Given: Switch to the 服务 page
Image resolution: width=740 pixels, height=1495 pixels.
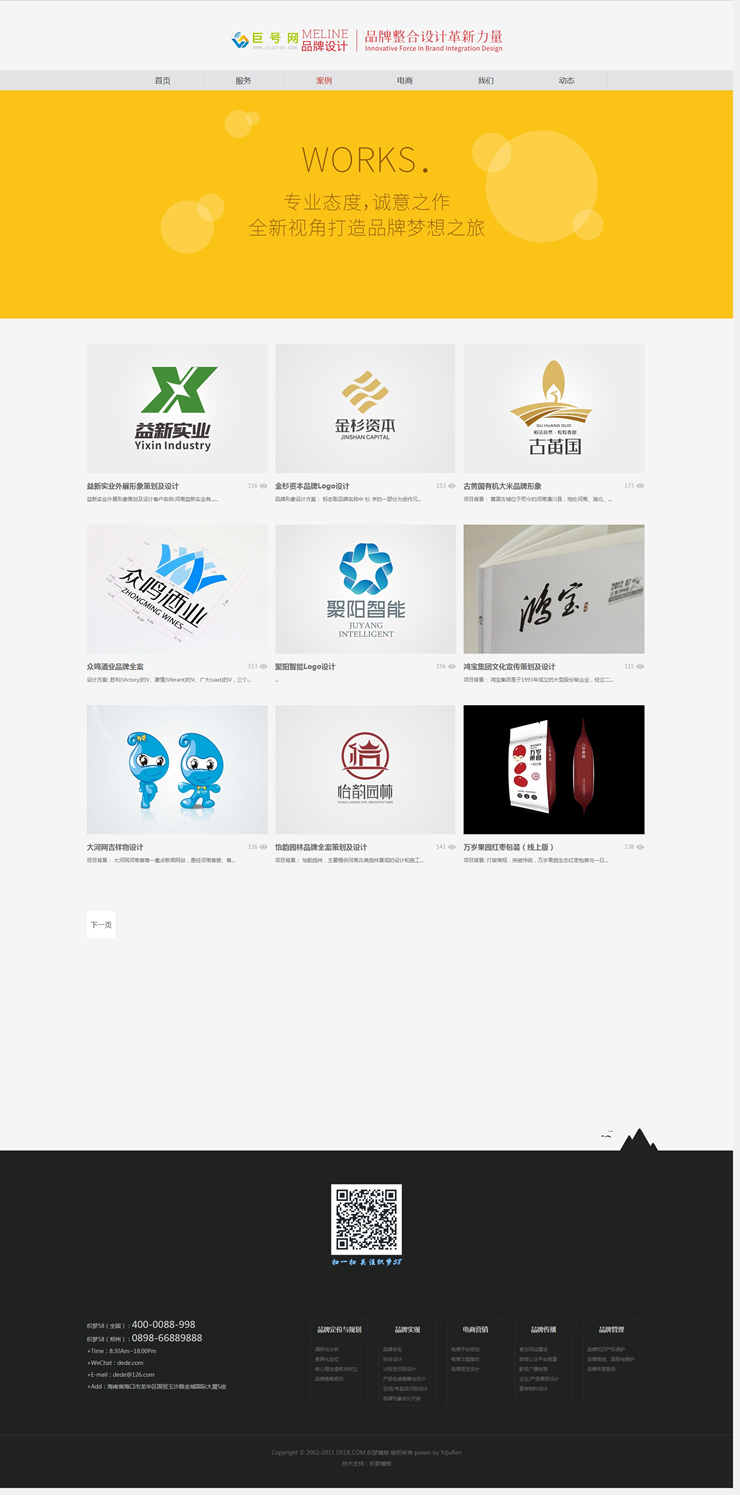Looking at the screenshot, I should (243, 80).
